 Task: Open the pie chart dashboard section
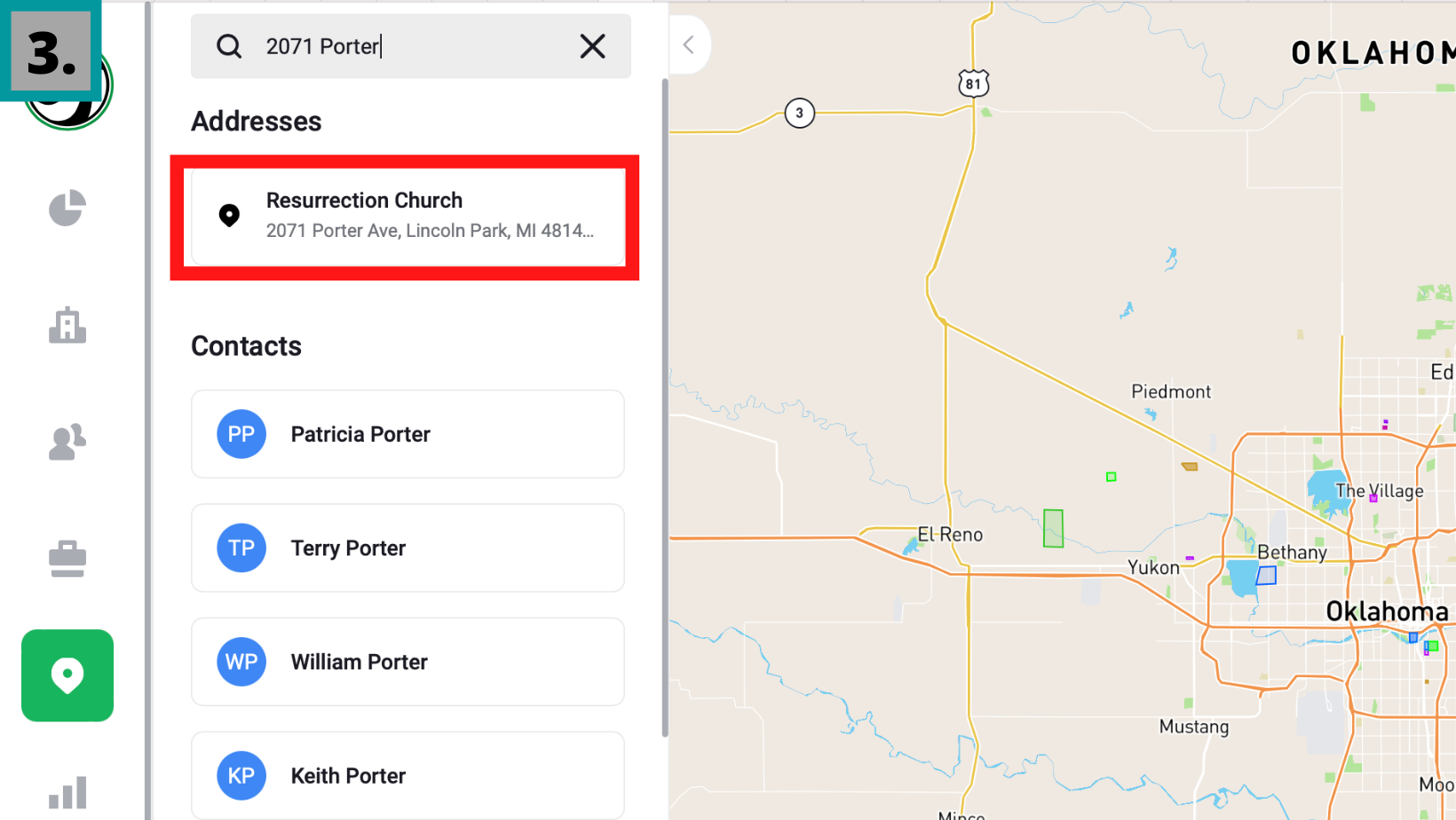click(67, 209)
